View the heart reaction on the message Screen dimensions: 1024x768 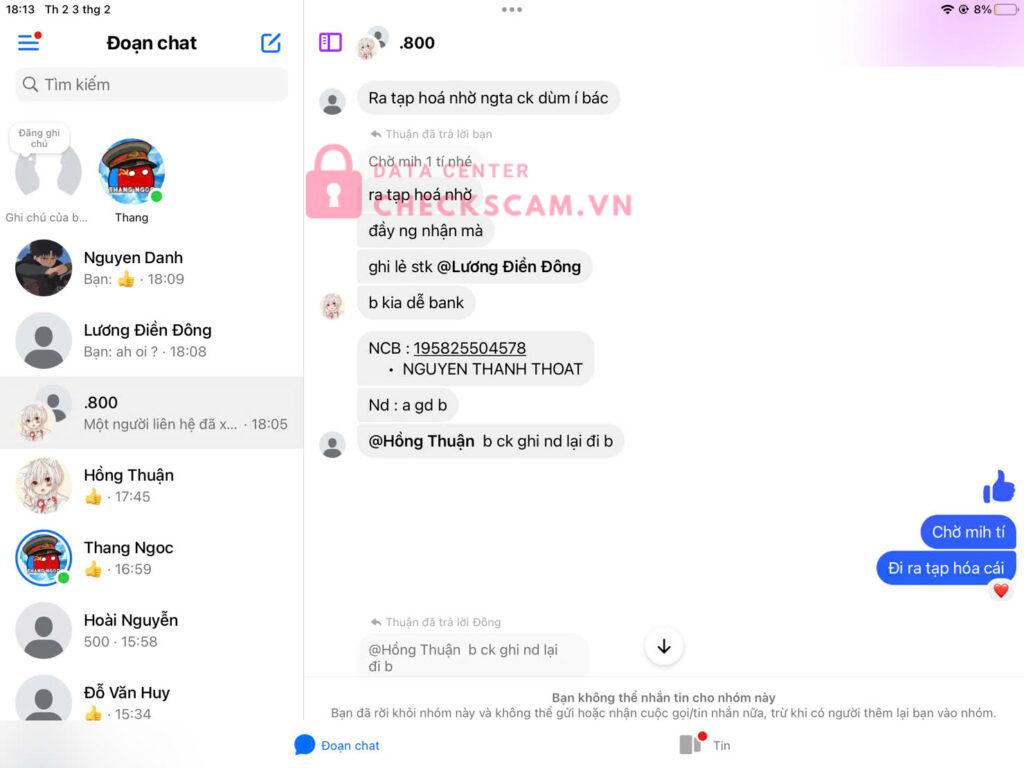(1000, 590)
